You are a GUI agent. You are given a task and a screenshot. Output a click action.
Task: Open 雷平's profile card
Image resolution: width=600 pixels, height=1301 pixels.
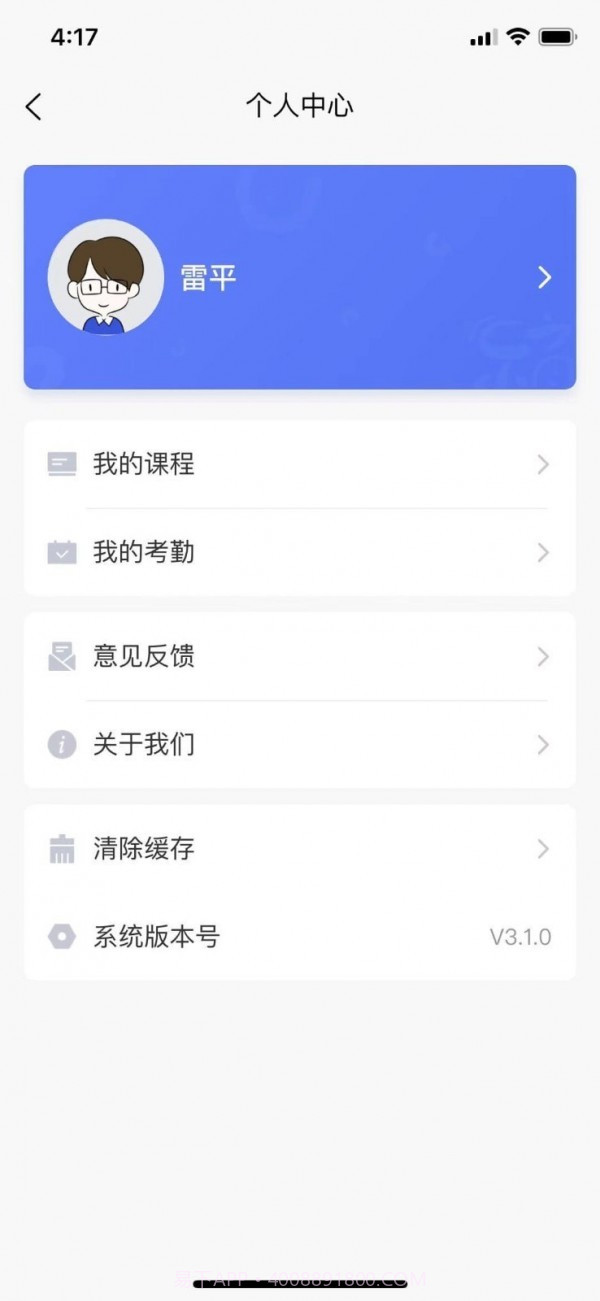coord(300,277)
